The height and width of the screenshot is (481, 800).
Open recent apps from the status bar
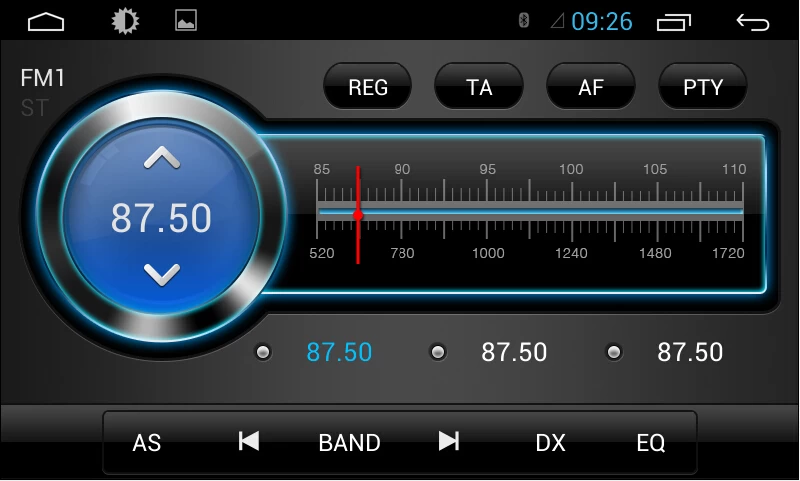coord(674,21)
